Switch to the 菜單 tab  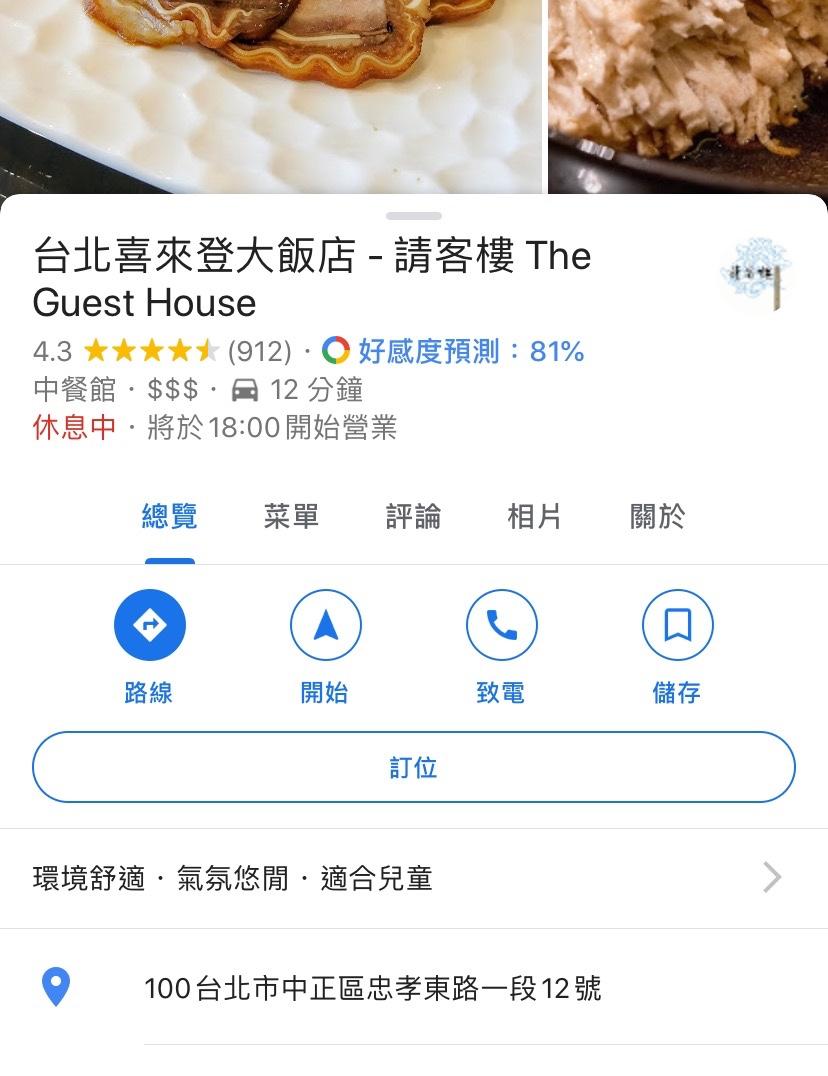291,517
